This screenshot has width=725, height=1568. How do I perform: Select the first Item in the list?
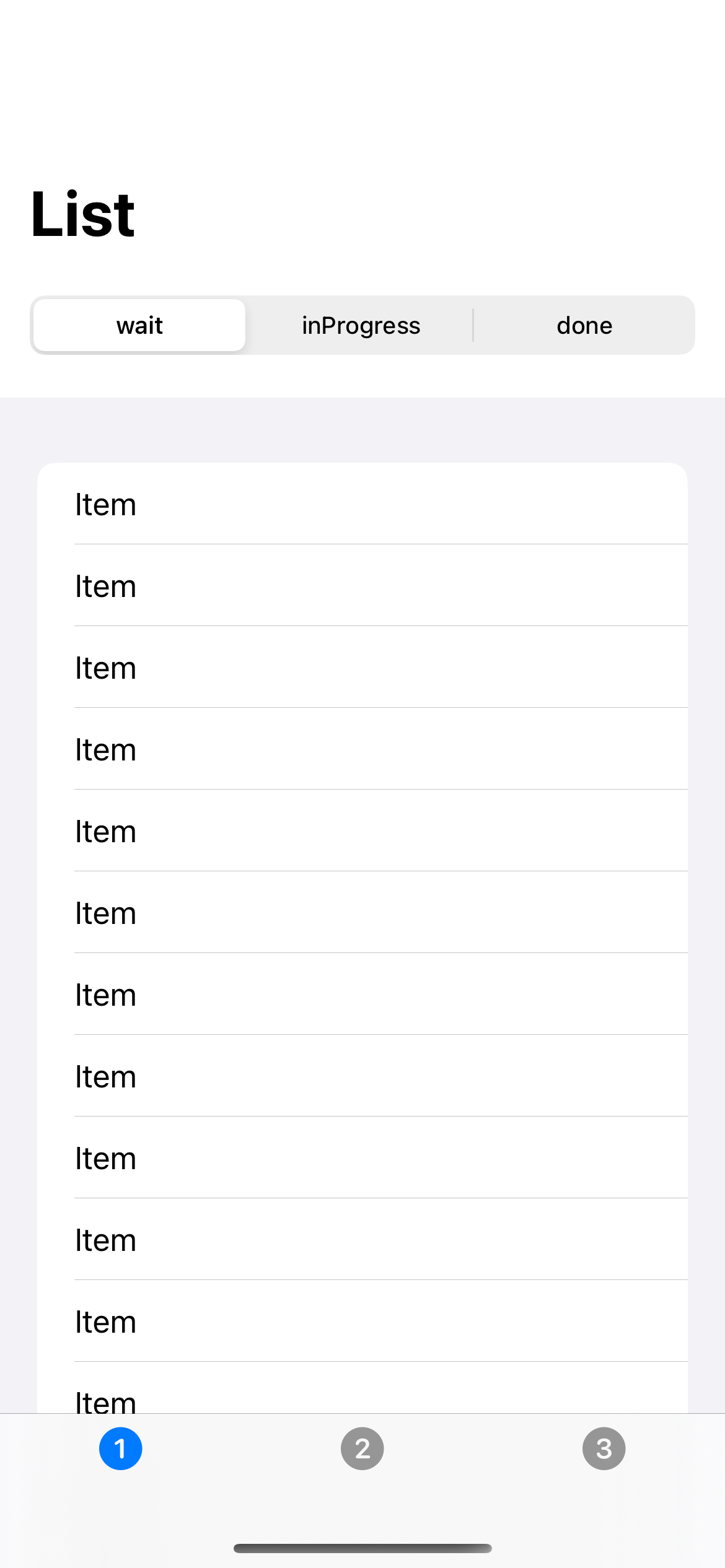coord(362,503)
